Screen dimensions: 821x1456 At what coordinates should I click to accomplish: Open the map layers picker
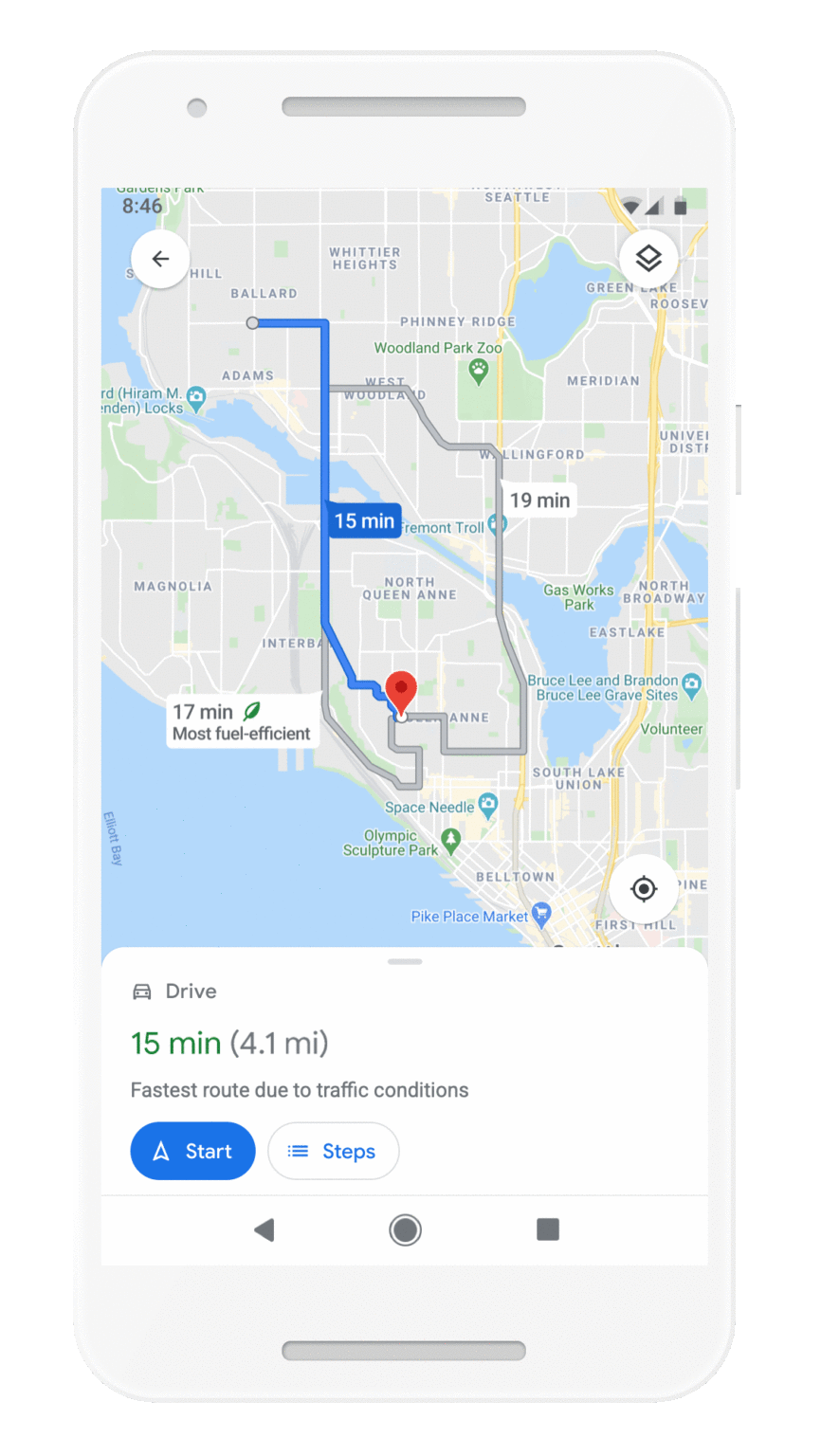click(x=648, y=258)
